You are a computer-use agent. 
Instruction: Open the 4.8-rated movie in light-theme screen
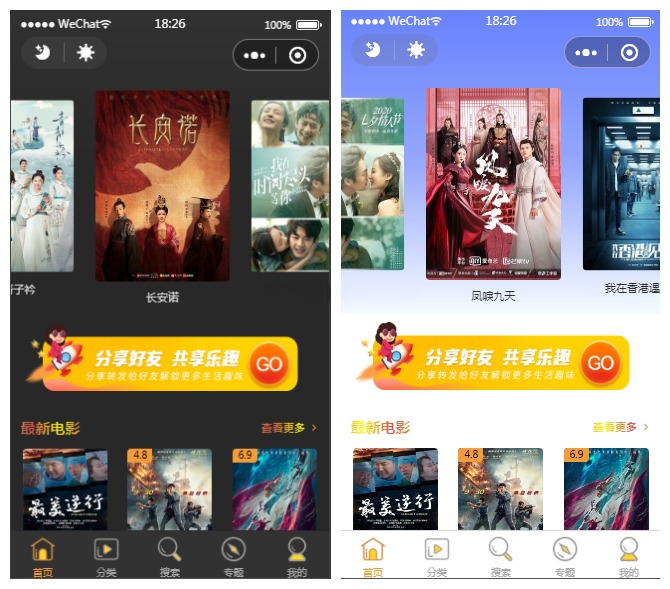pyautogui.click(x=500, y=490)
